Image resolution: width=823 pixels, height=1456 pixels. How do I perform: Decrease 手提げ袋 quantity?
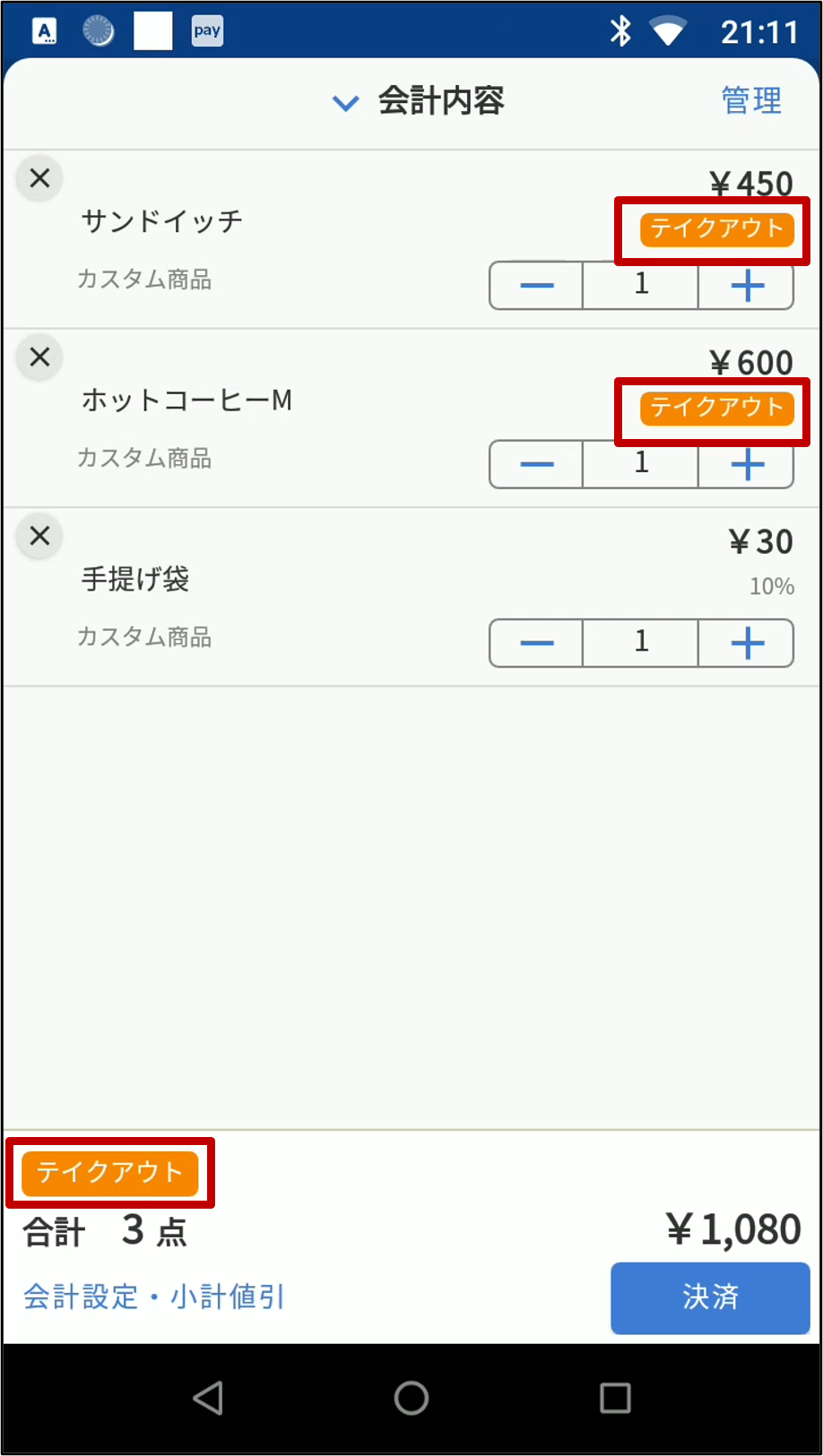pos(536,643)
